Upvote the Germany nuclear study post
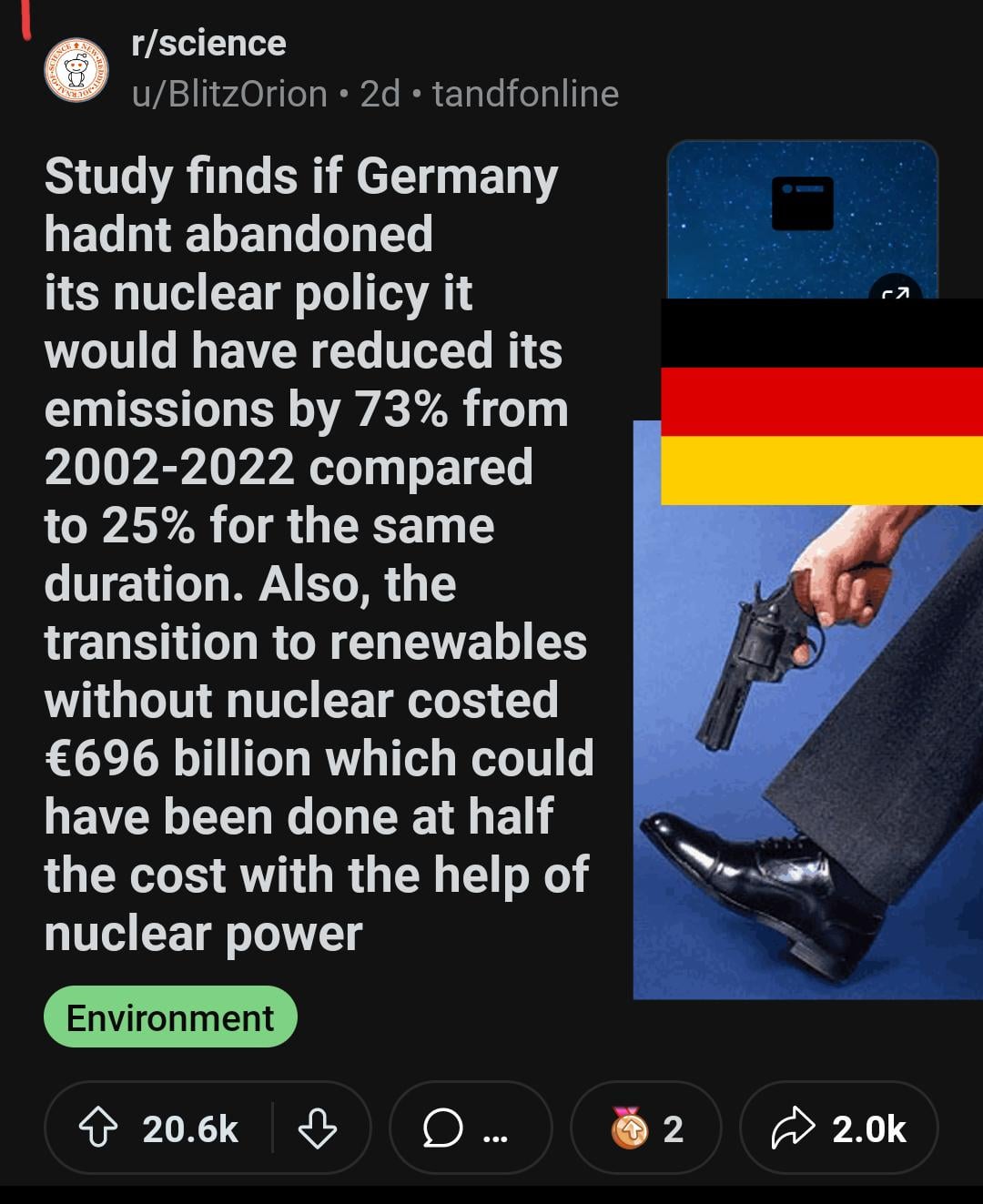Viewport: 983px width, 1204px height. point(98,1128)
